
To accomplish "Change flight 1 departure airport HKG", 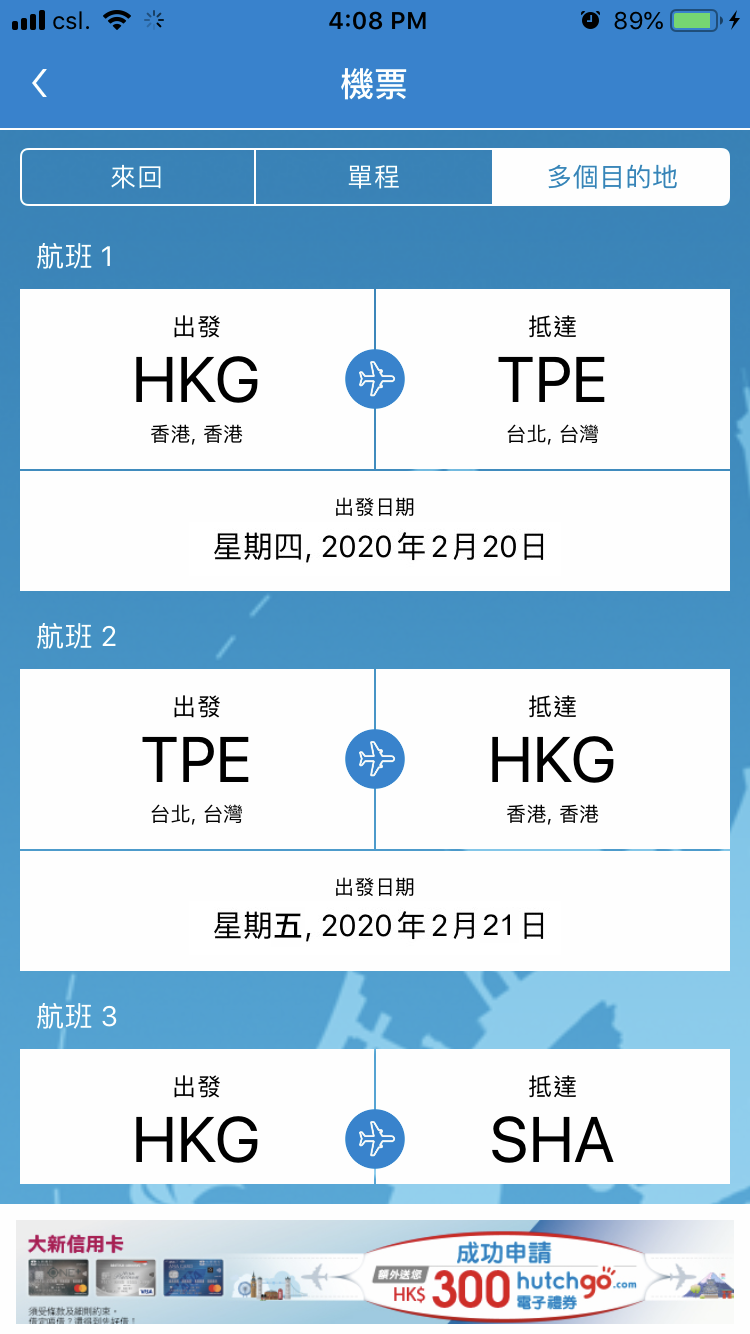I will pos(197,380).
